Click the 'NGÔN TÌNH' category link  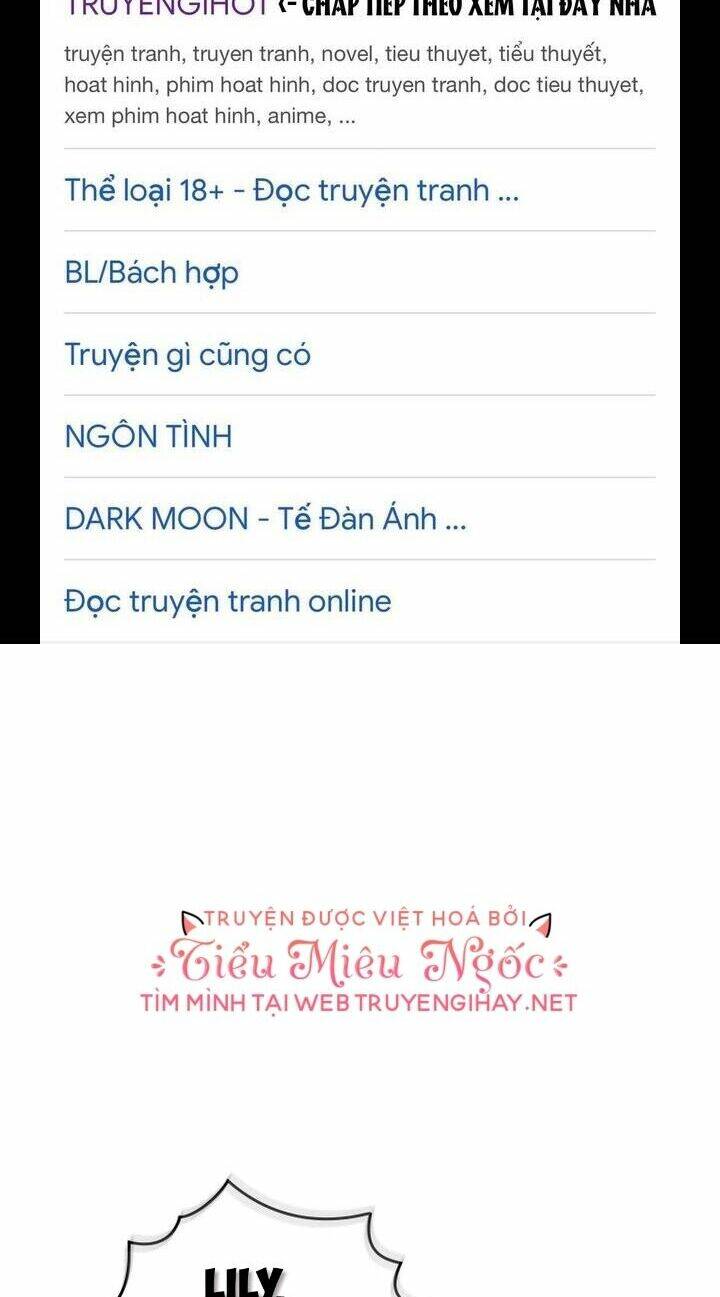(x=148, y=434)
